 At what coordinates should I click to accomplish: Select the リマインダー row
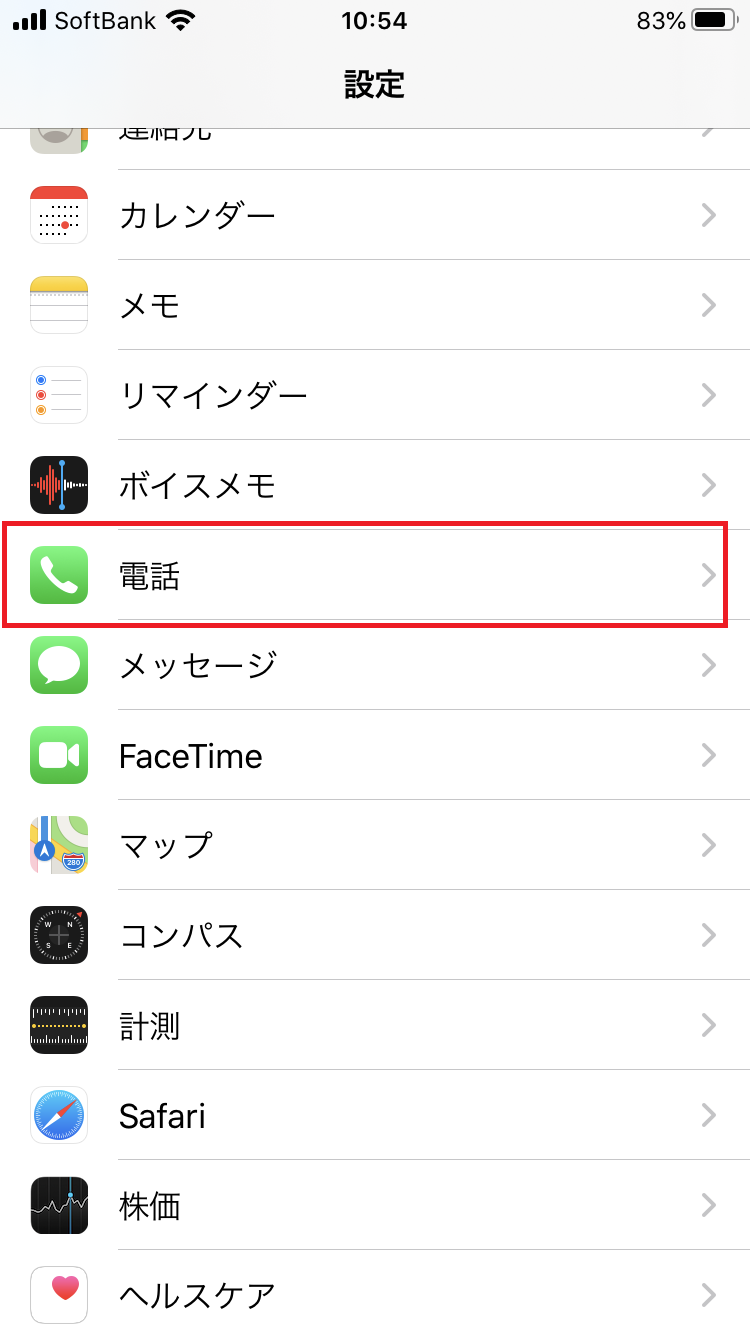(x=375, y=395)
